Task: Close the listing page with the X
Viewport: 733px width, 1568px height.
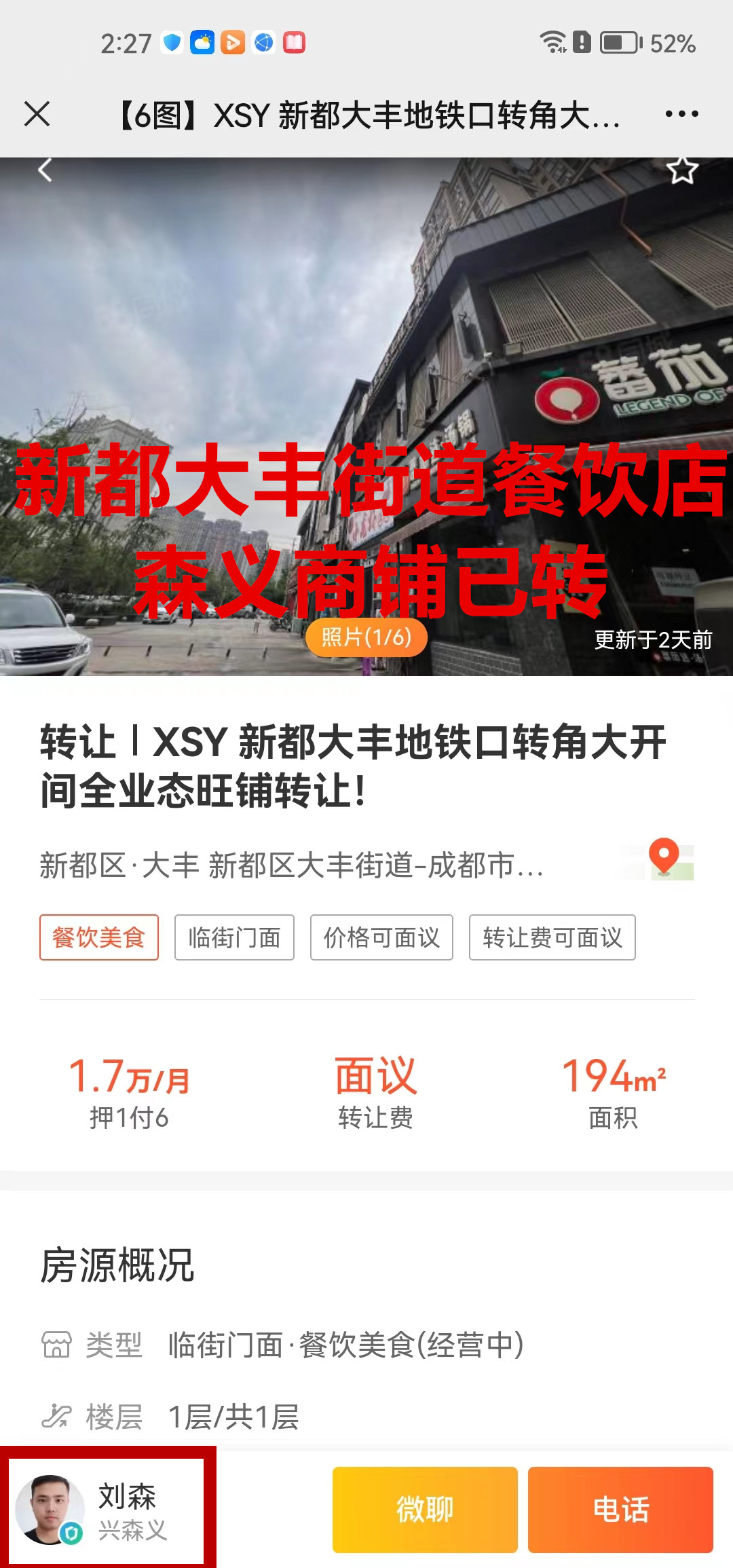Action: pos(37,114)
